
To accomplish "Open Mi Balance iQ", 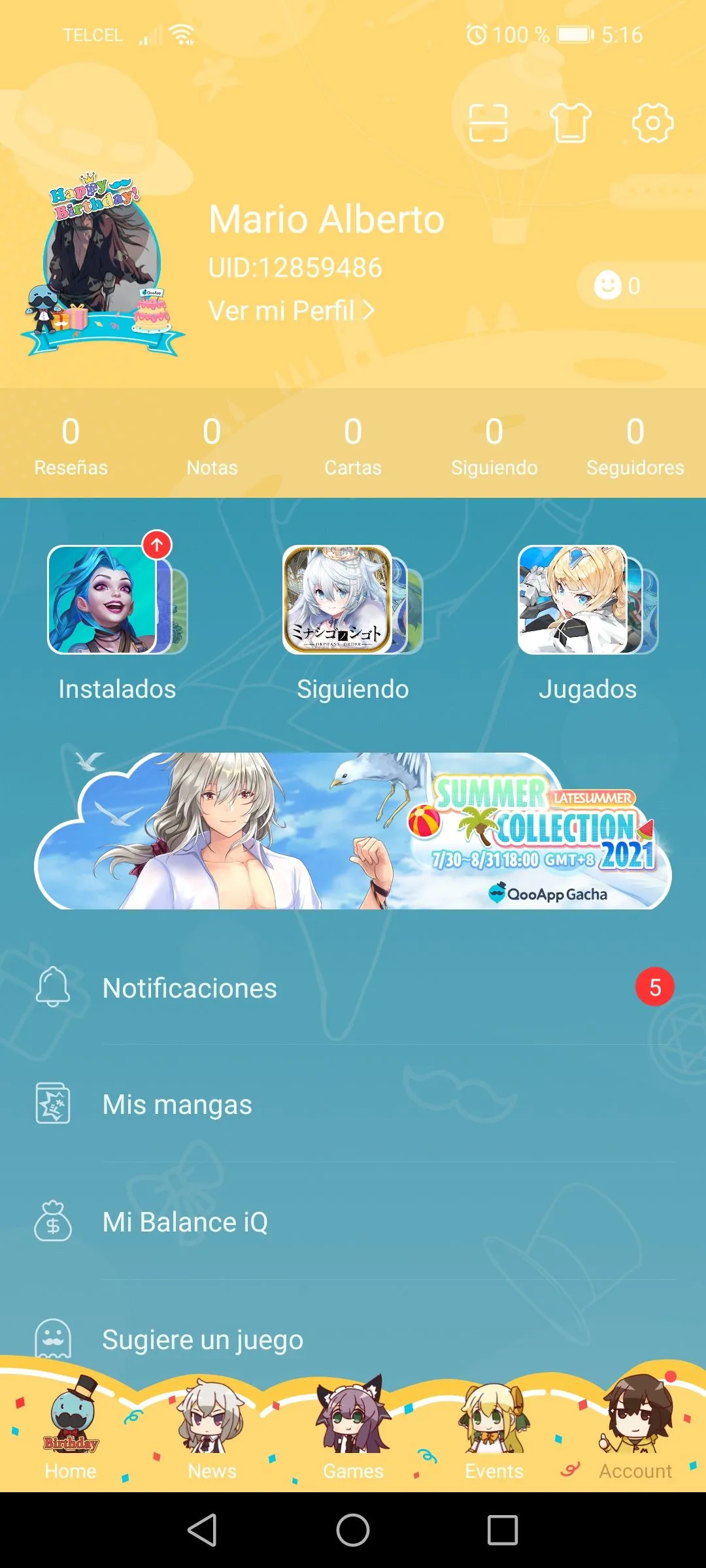I will click(353, 1222).
